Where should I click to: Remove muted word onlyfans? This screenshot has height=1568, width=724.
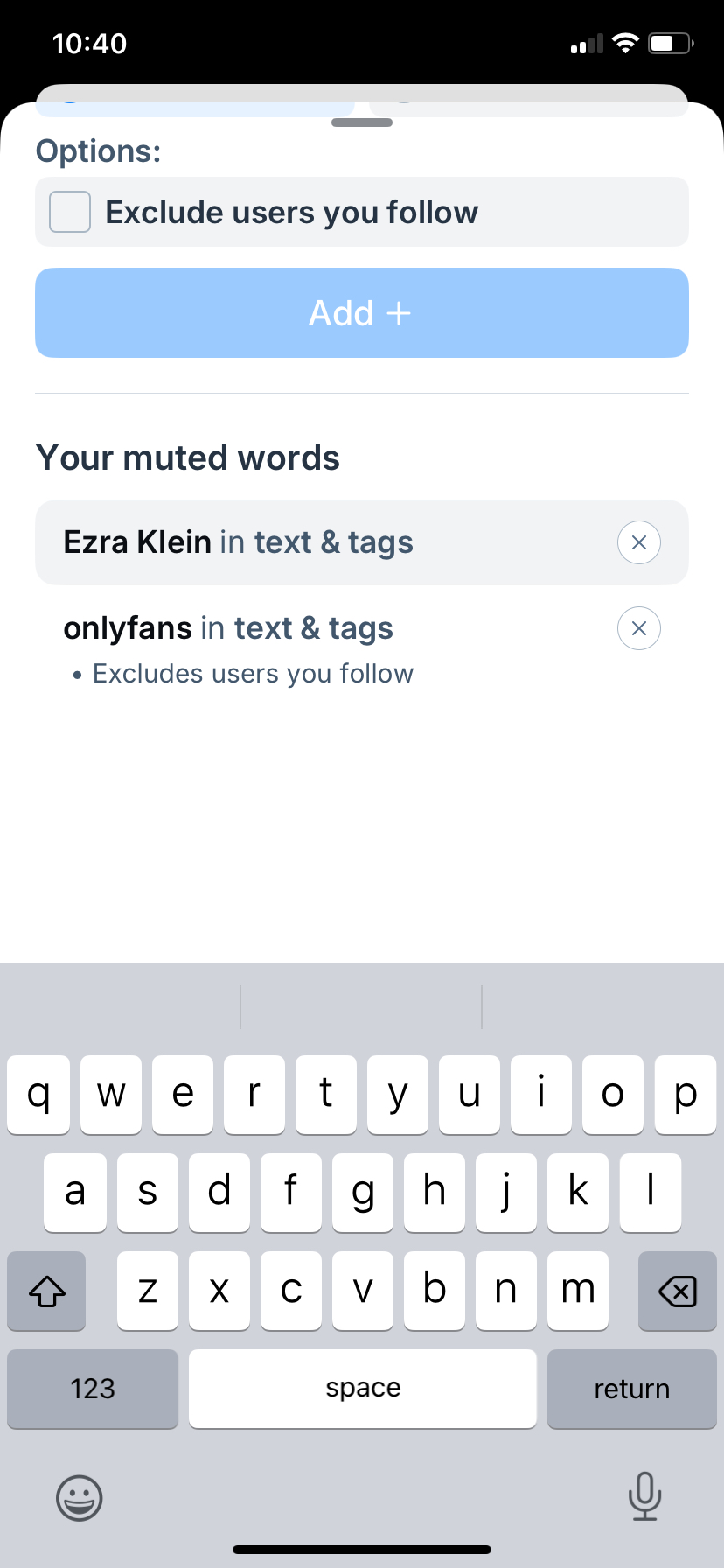coord(638,628)
